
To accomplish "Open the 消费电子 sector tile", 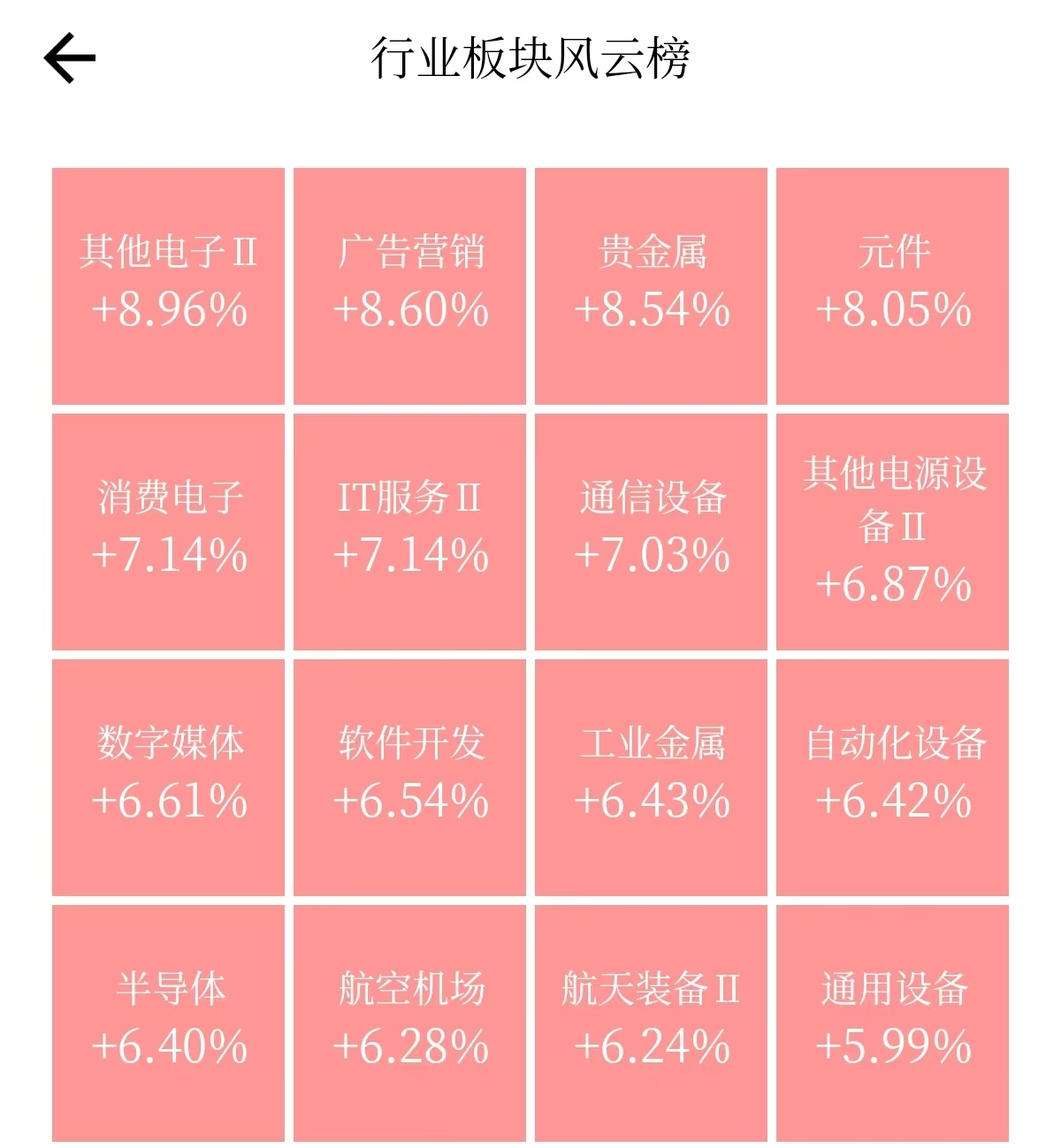I will [168, 531].
